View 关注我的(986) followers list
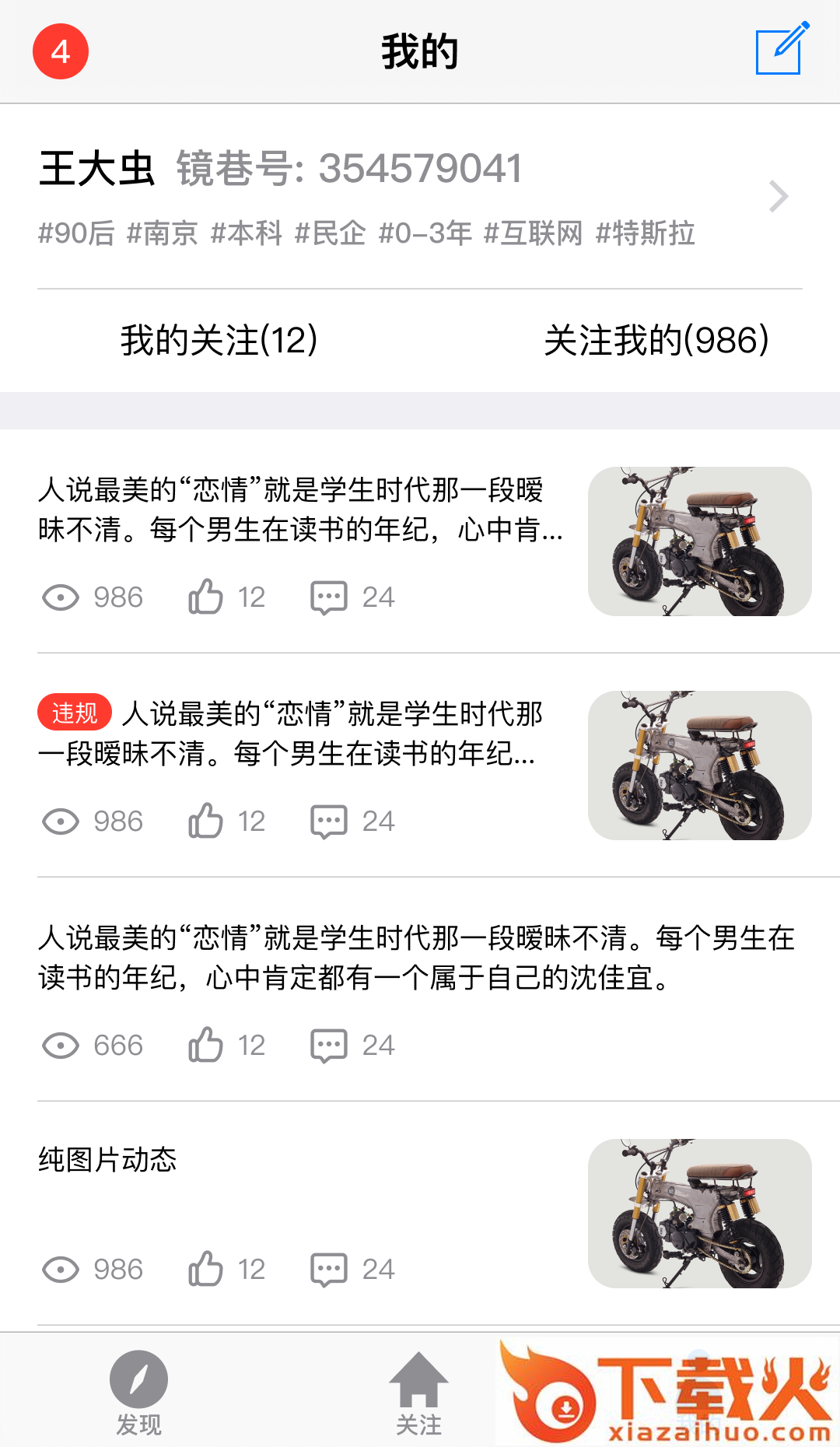 click(656, 341)
